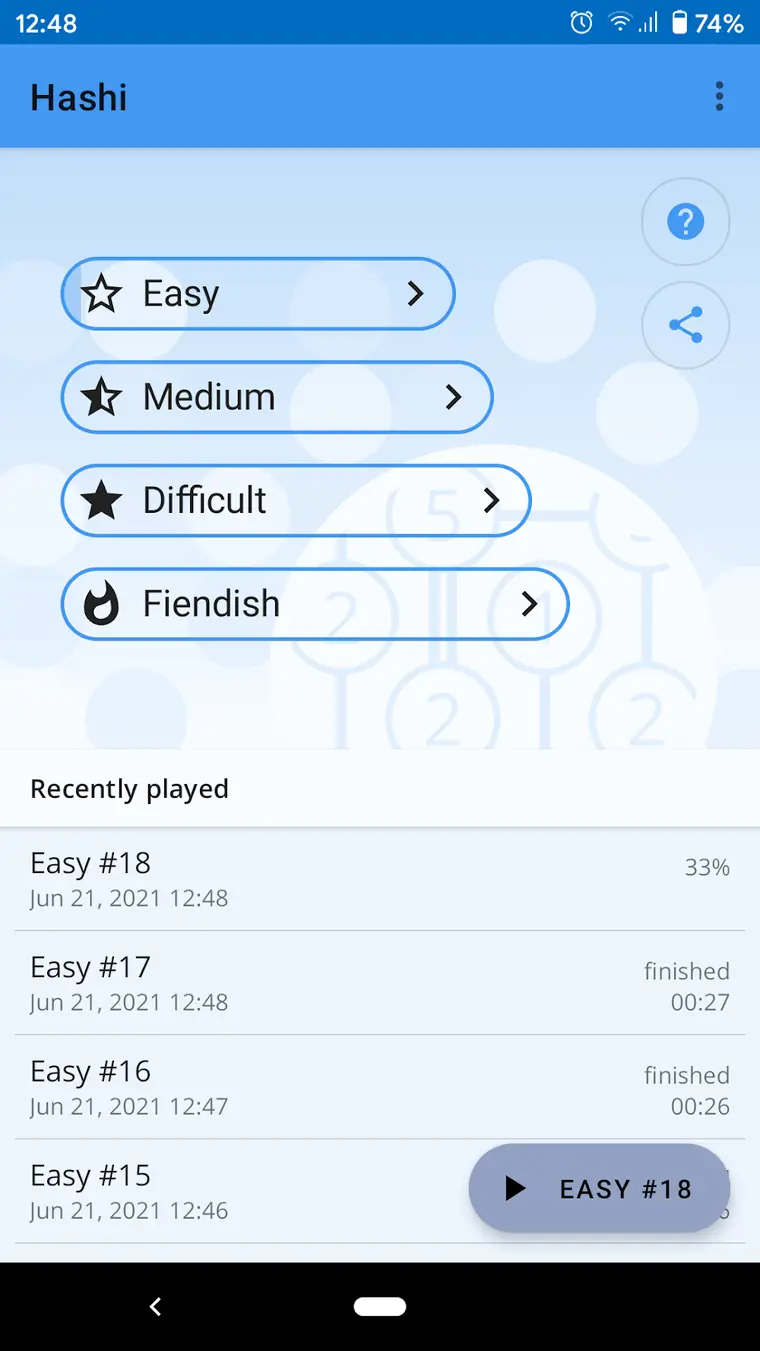760x1351 pixels.
Task: Go to the home screen via home pill
Action: 380,1306
